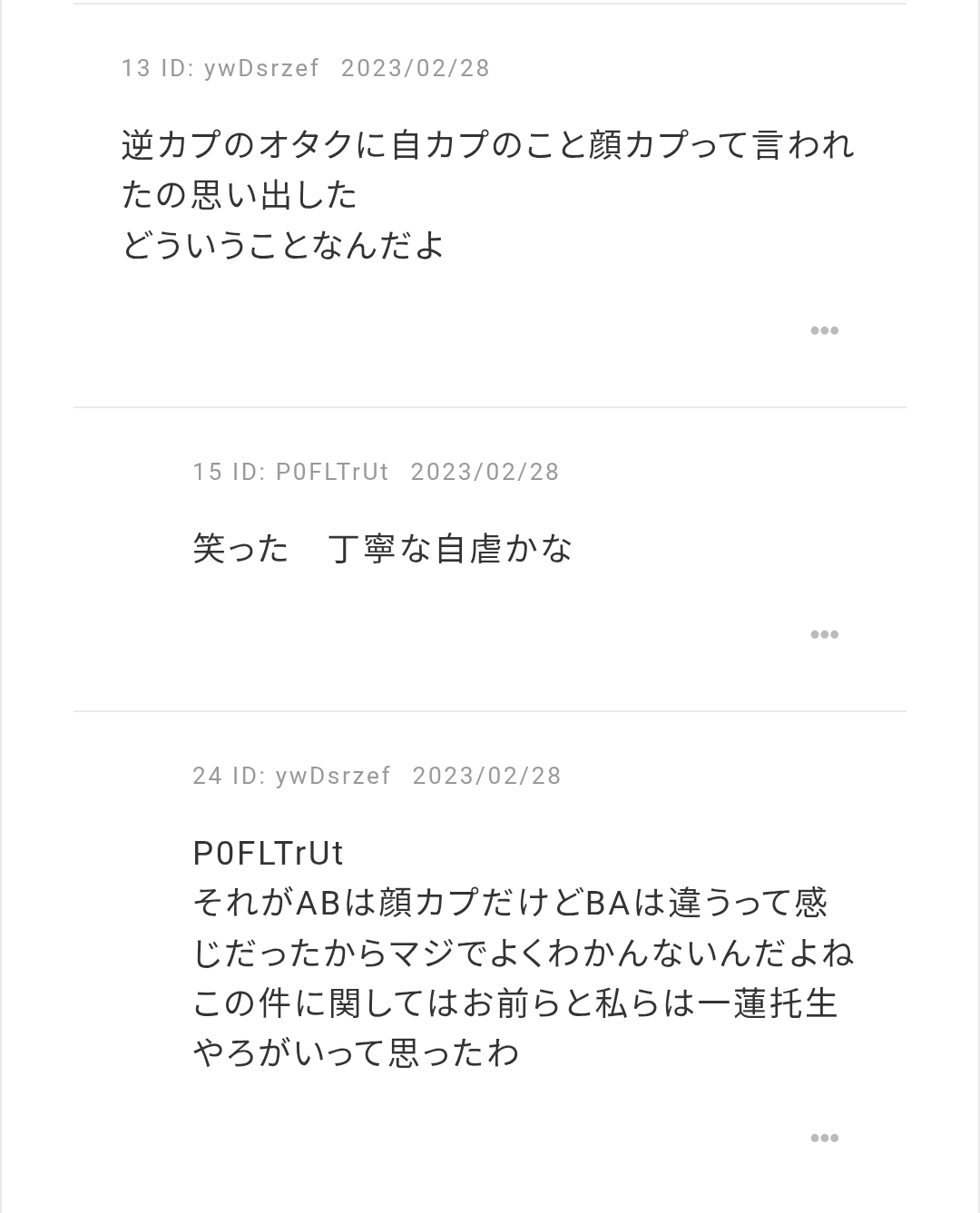Open the three-dot menu on comment 15

click(824, 634)
